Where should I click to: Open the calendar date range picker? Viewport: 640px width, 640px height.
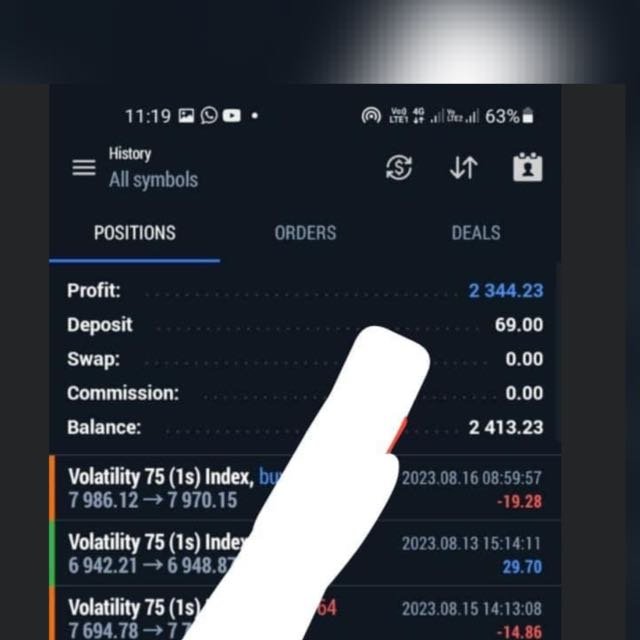point(527,167)
